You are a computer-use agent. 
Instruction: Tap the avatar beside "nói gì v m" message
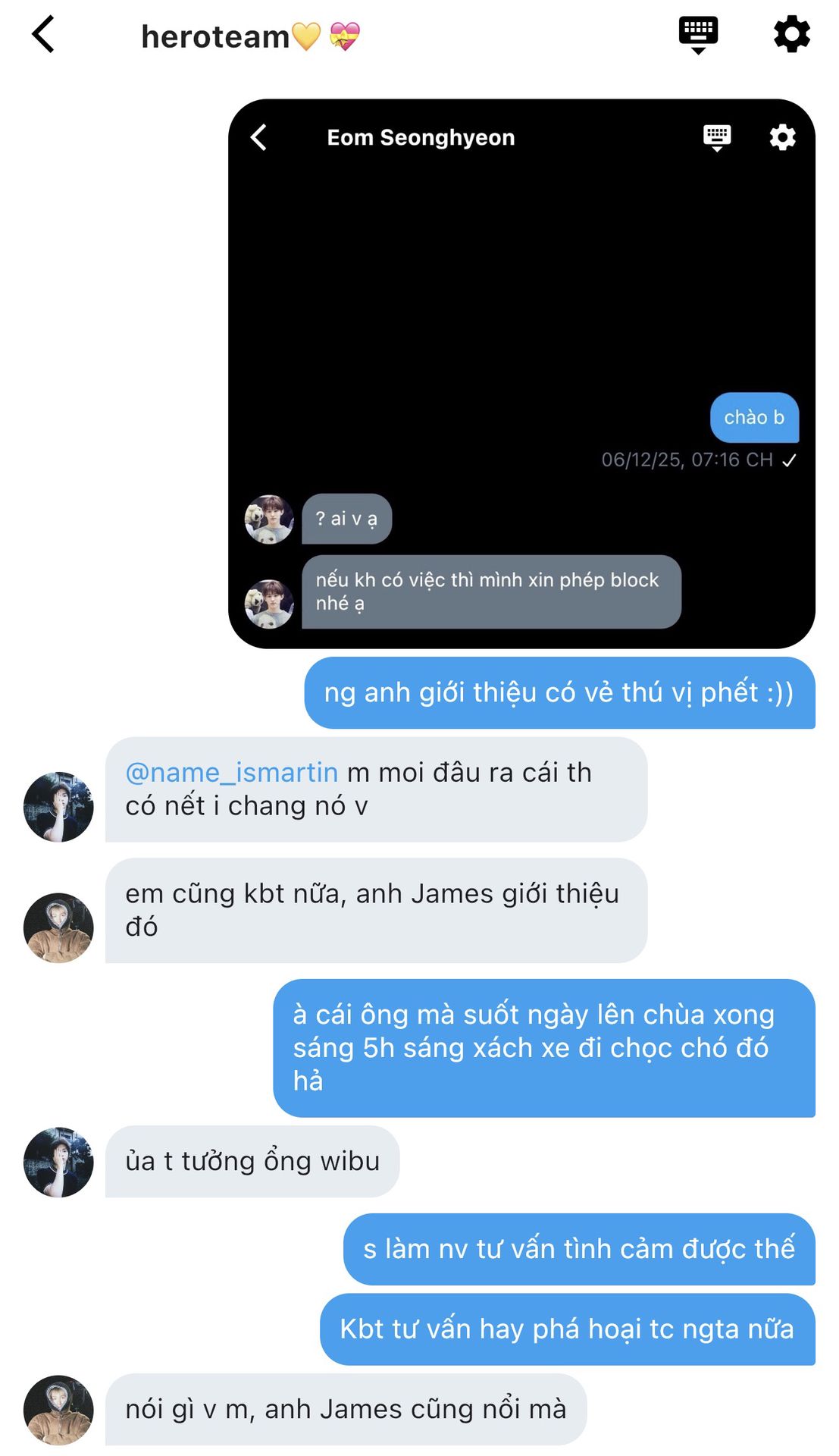click(58, 1410)
